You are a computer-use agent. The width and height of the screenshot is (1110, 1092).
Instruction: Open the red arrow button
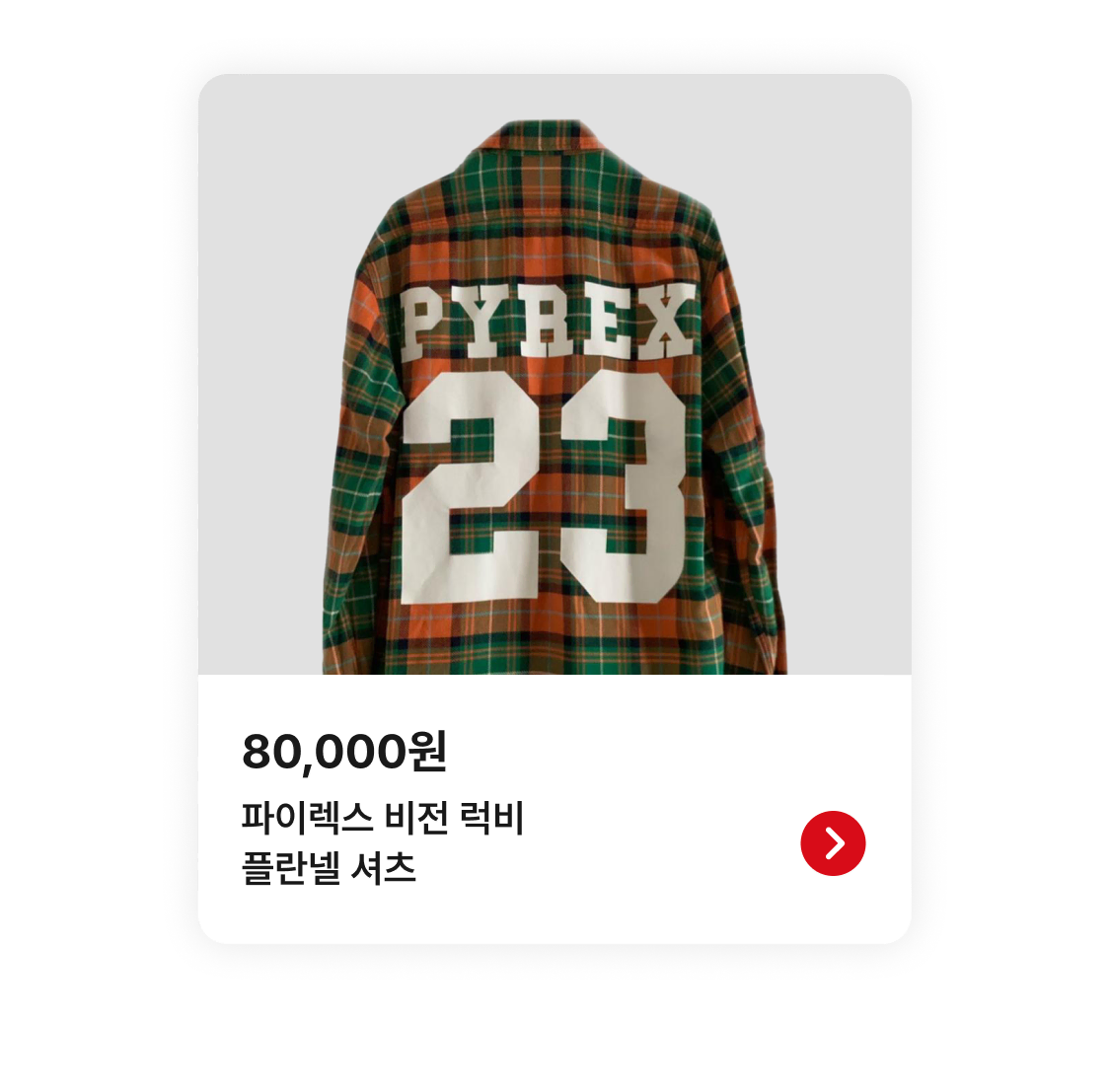833,842
